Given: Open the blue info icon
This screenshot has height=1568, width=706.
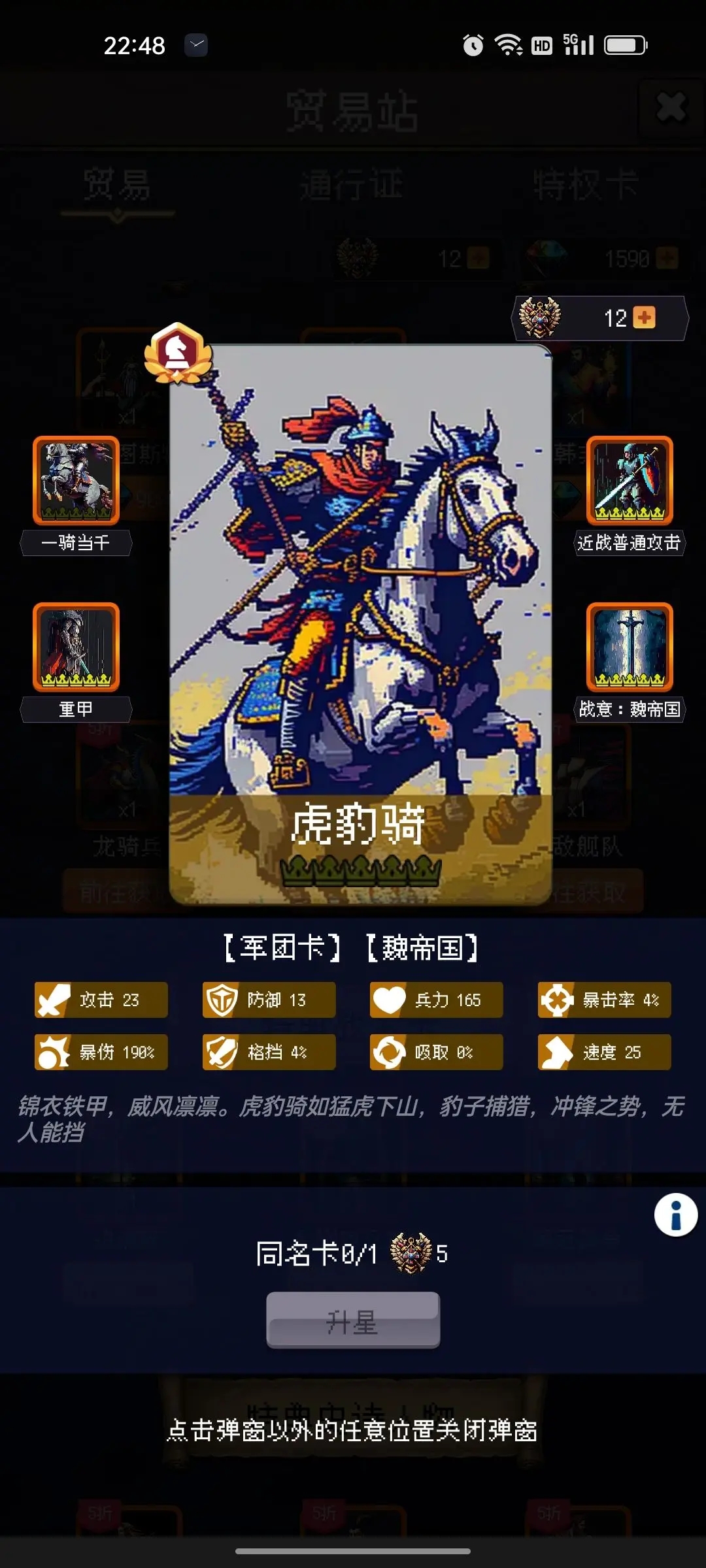Looking at the screenshot, I should pyautogui.click(x=676, y=1215).
